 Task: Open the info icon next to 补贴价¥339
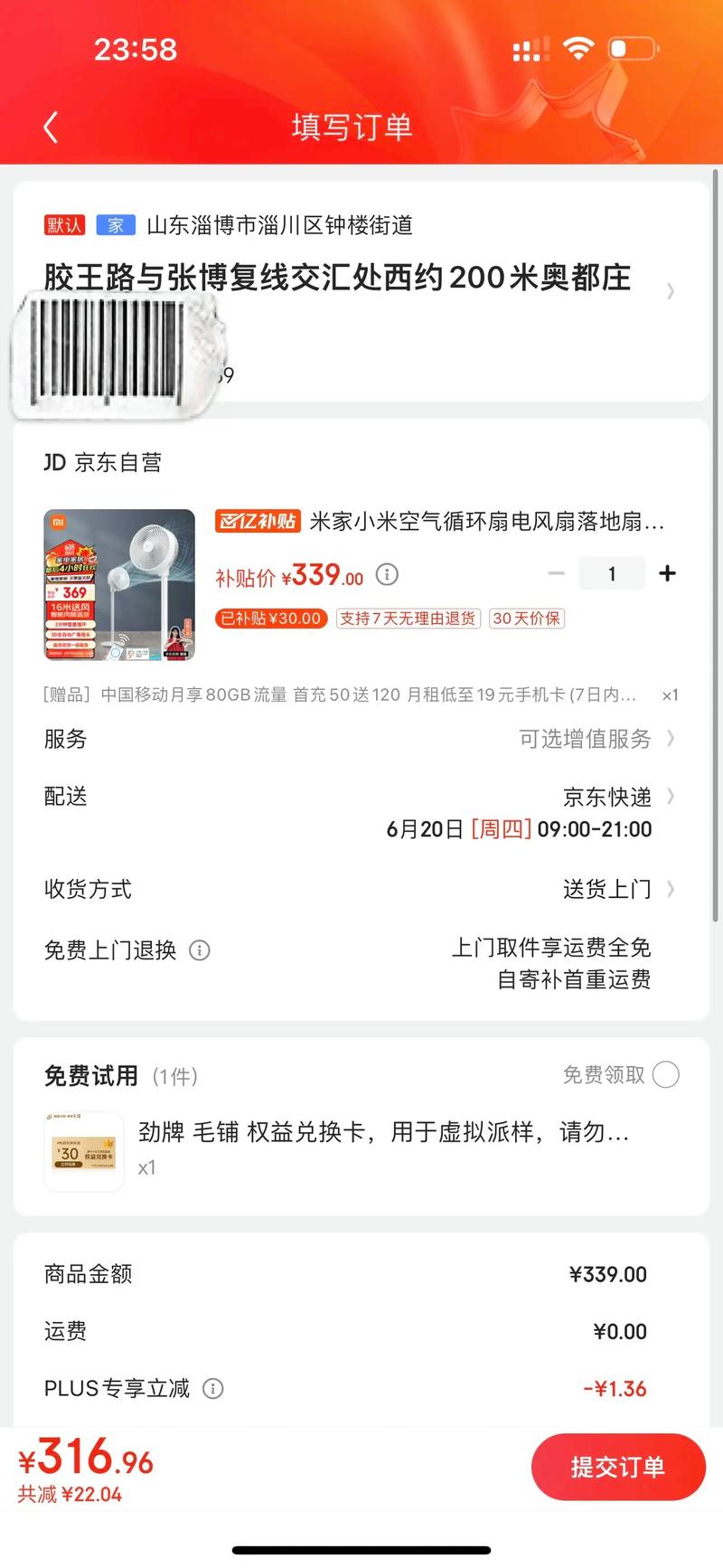click(x=387, y=574)
